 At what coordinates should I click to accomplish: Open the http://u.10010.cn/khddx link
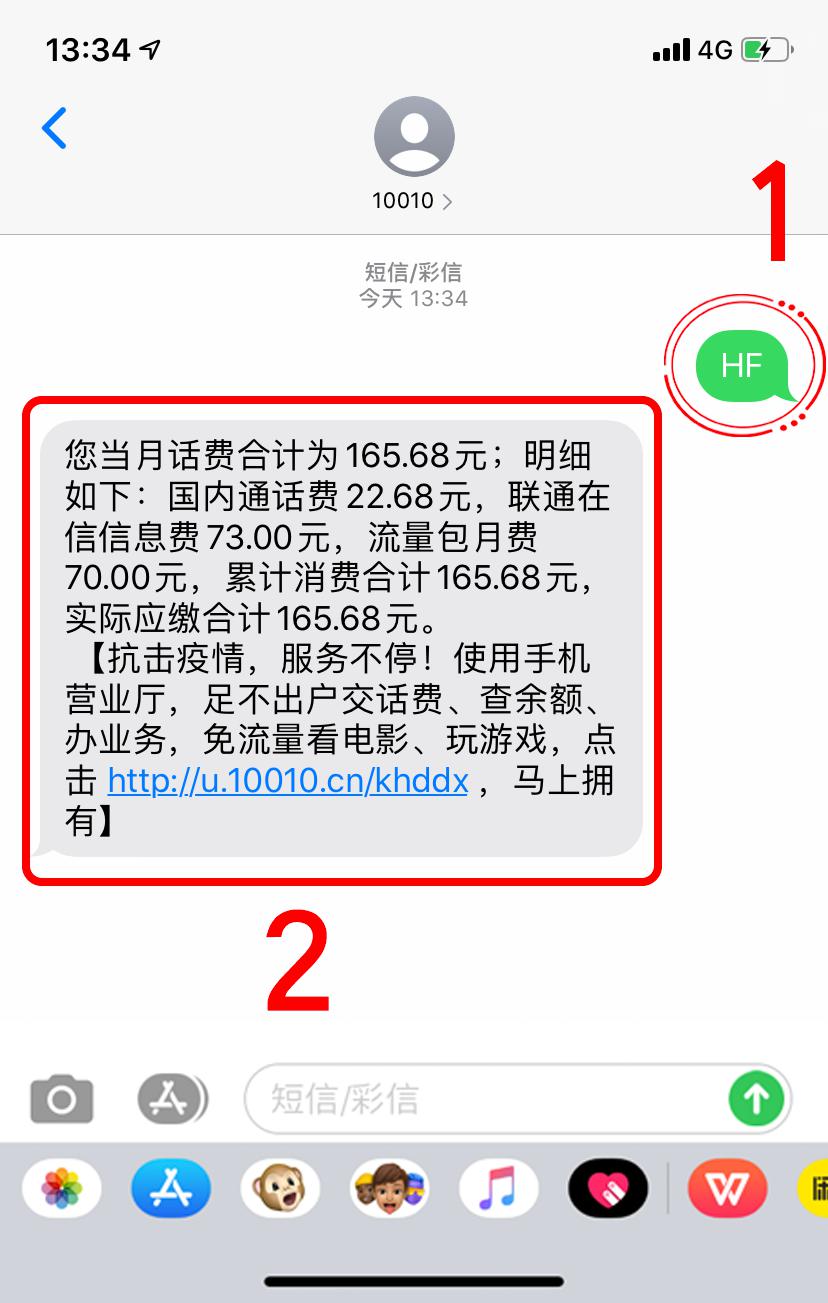point(288,780)
